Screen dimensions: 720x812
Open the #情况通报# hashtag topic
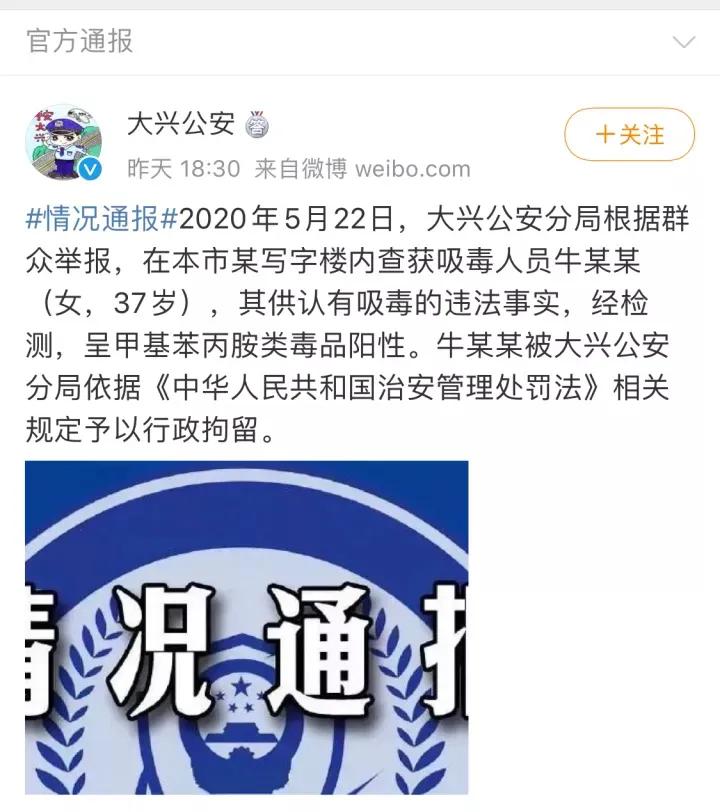pyautogui.click(x=103, y=220)
